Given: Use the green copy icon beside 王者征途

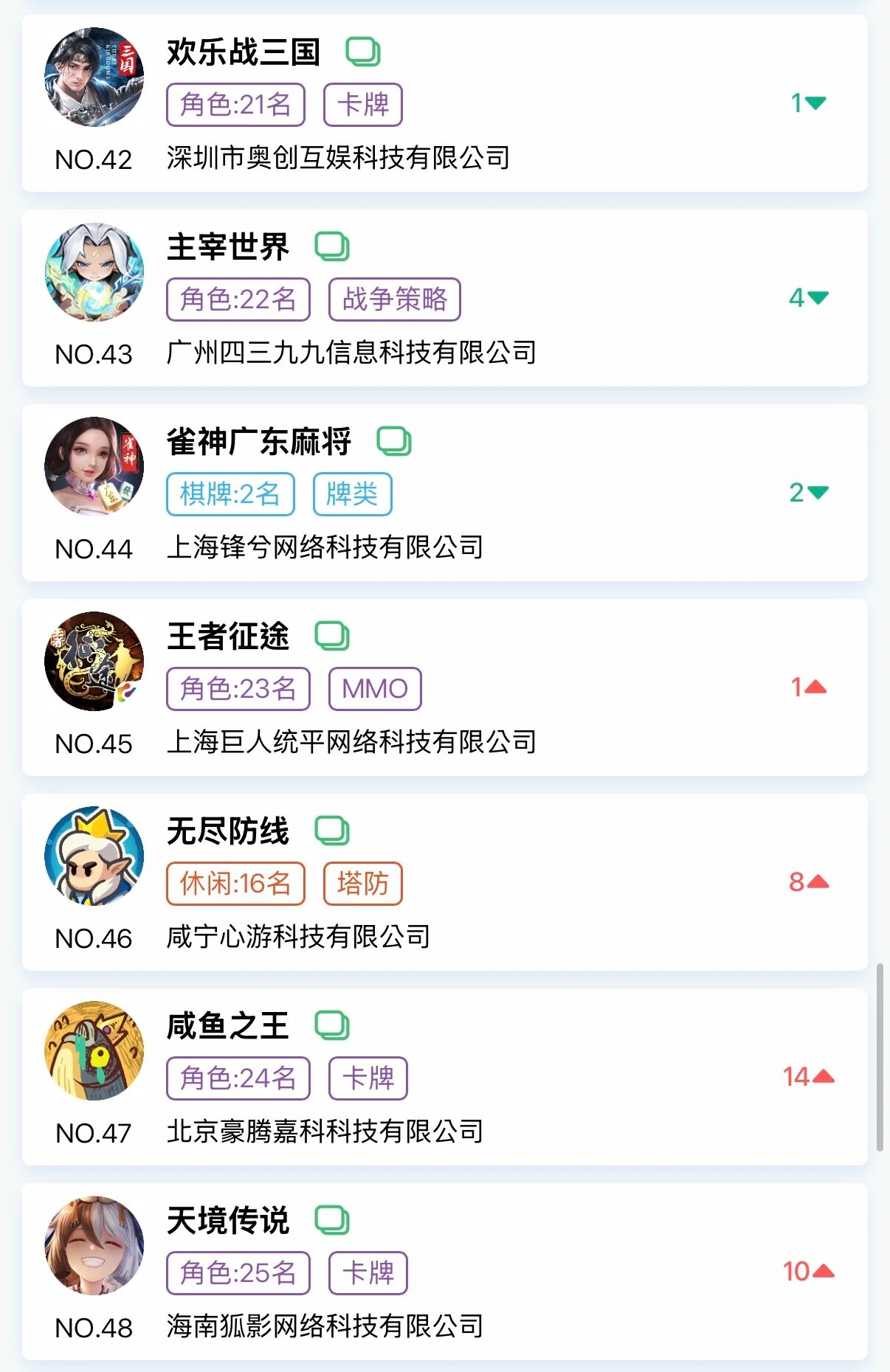Looking at the screenshot, I should tap(332, 637).
